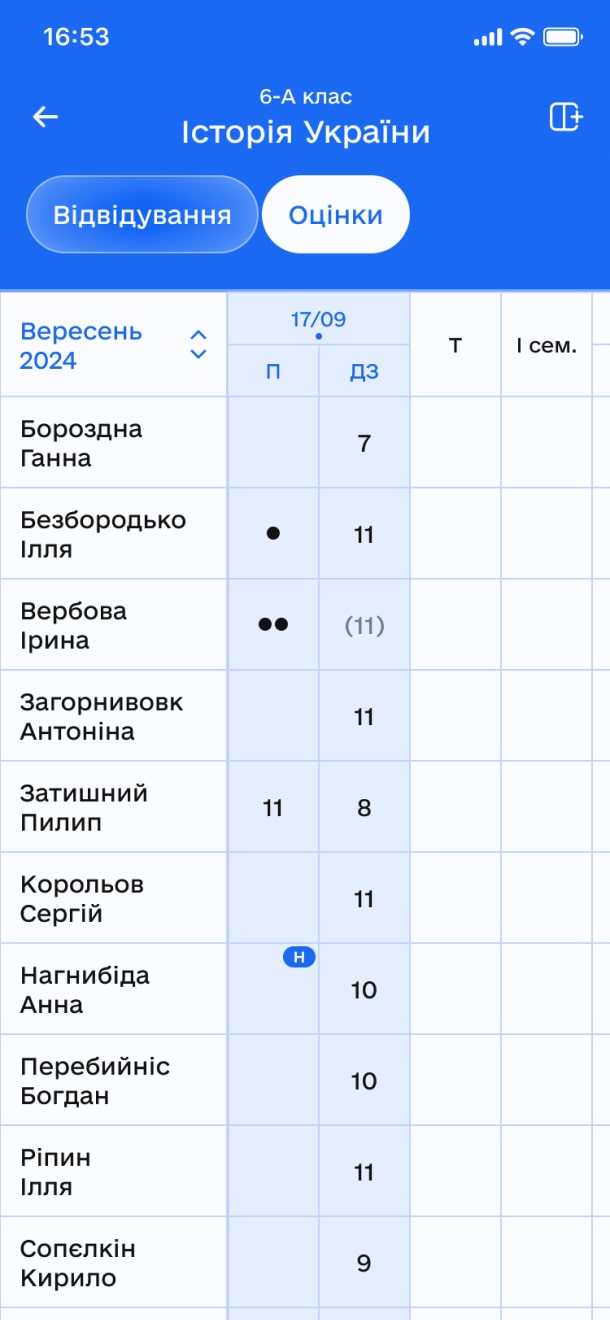Open Затишний Пилип's П grade 11

click(273, 808)
